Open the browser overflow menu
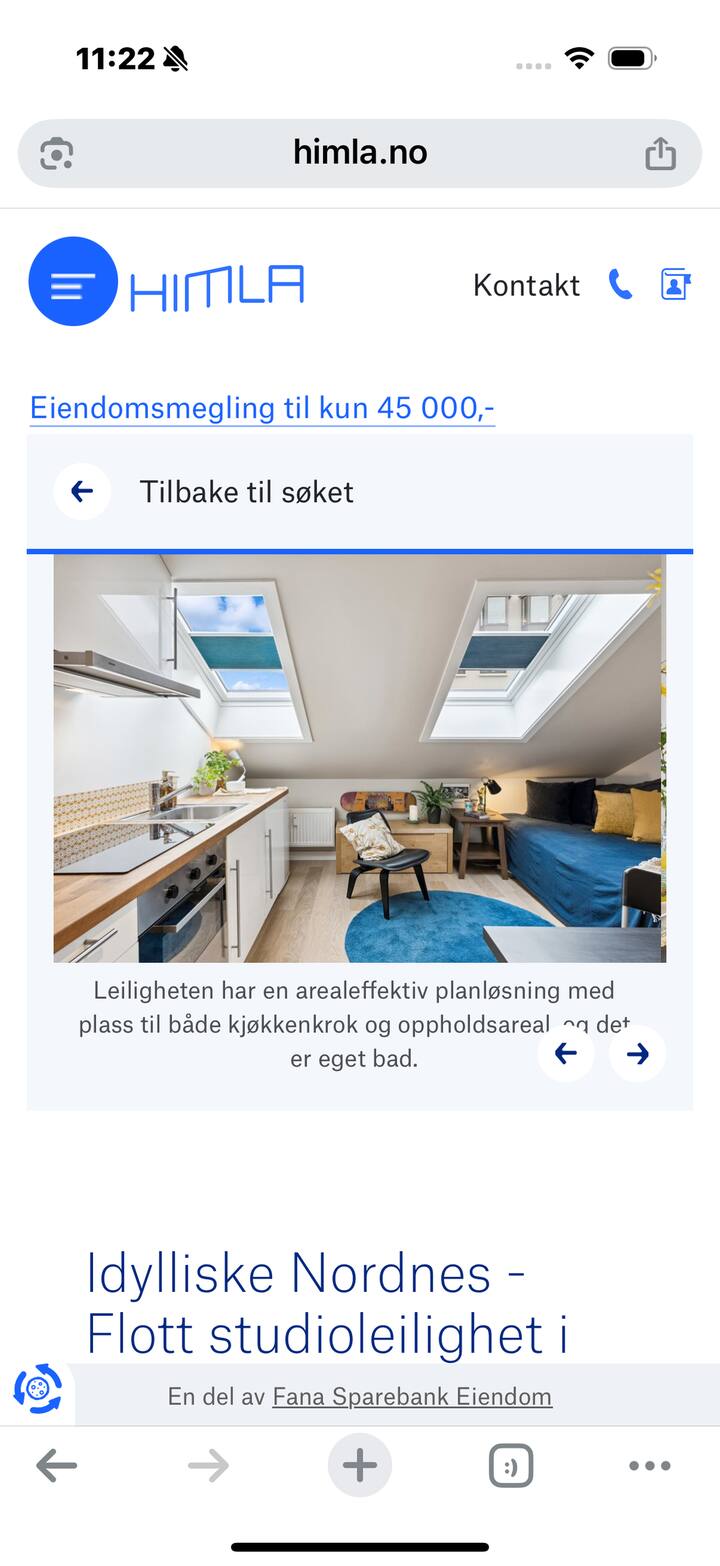Viewport: 720px width, 1566px height. pos(650,1466)
